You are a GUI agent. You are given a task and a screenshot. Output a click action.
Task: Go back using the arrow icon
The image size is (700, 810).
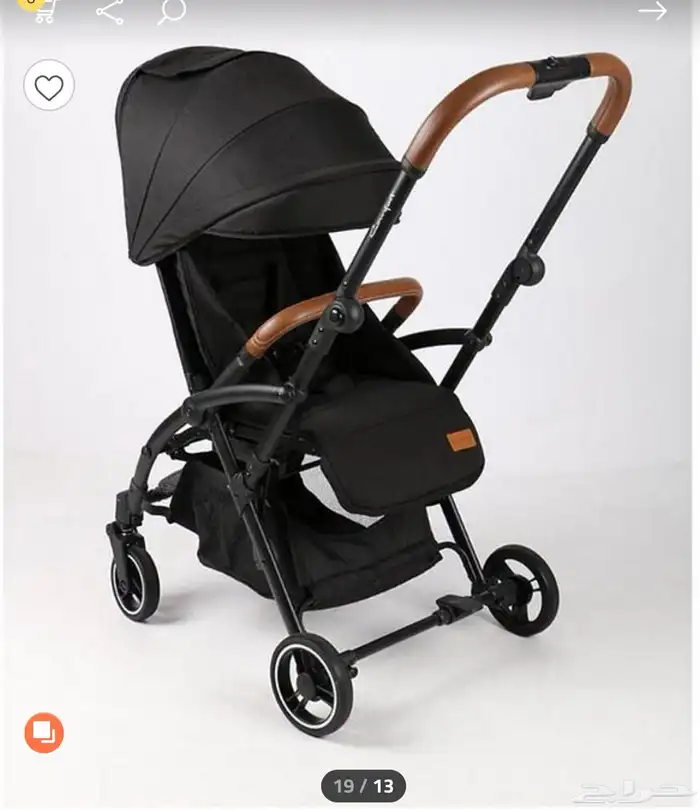point(652,11)
